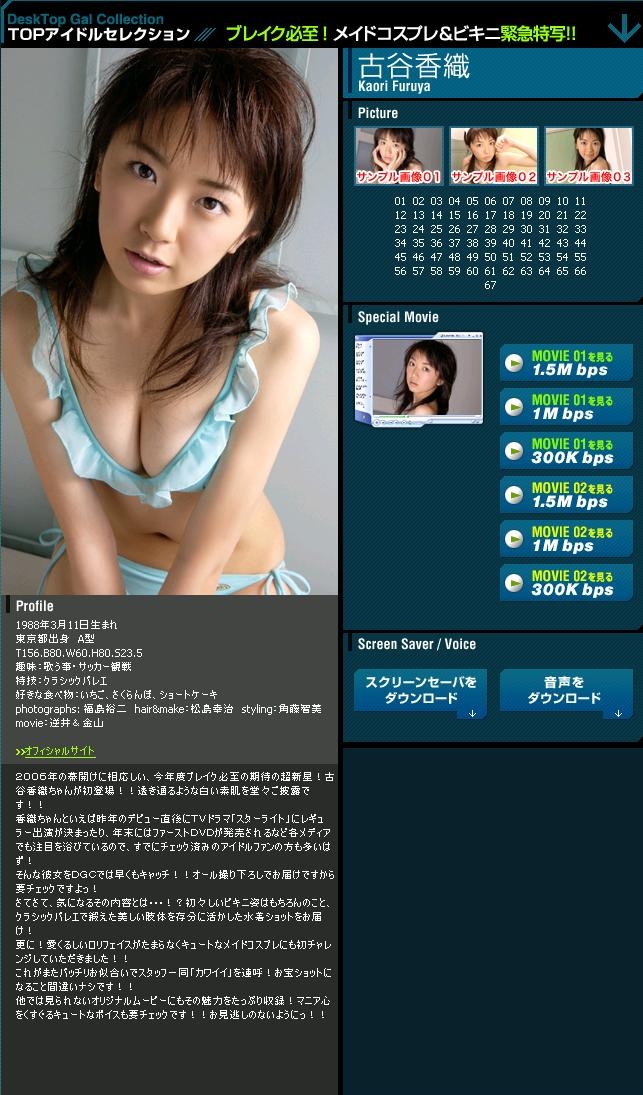Open sample image 01 thumbnail
This screenshot has width=643, height=1095.
(399, 156)
